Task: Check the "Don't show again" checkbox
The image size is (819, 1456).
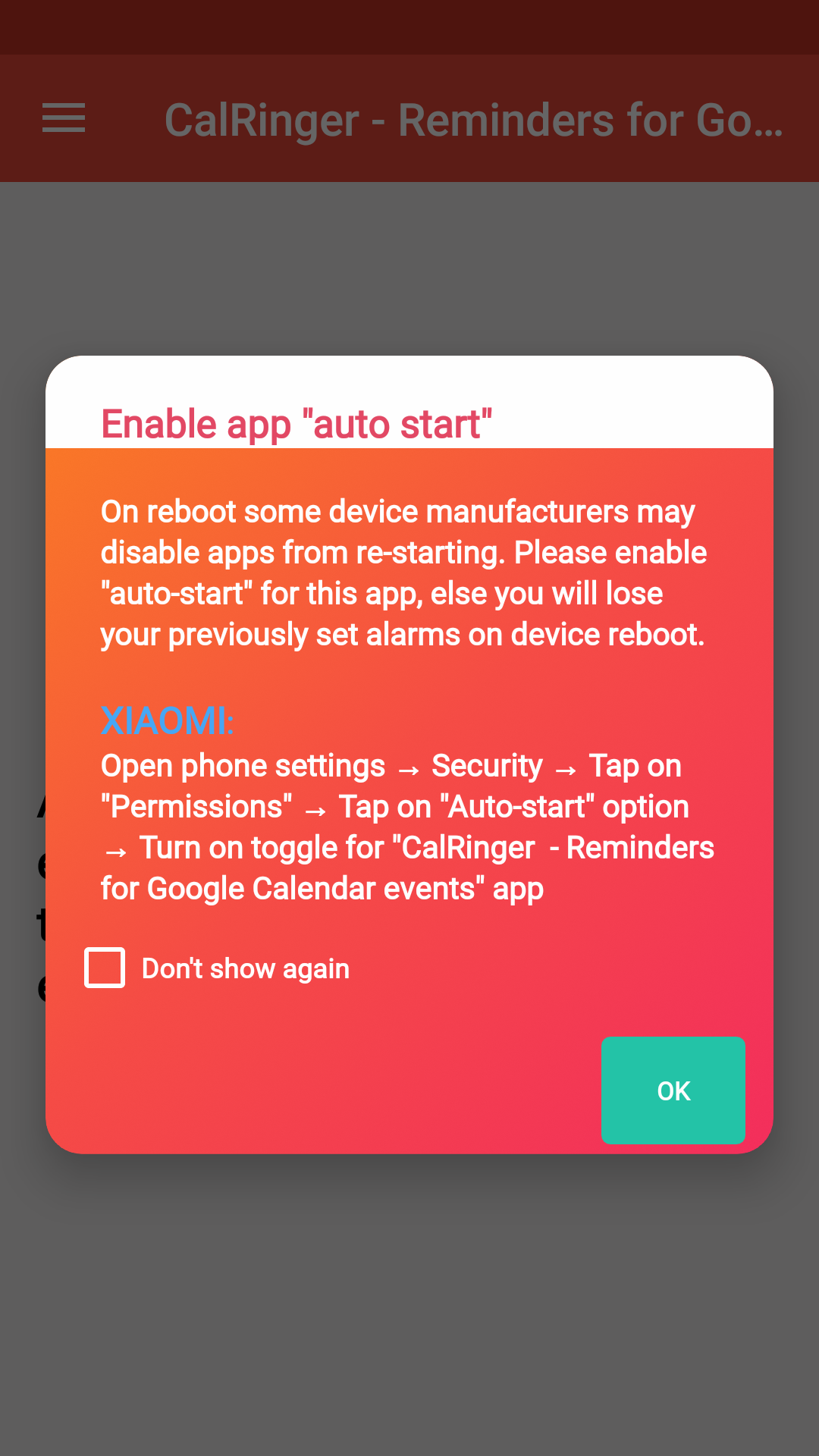Action: [x=105, y=968]
